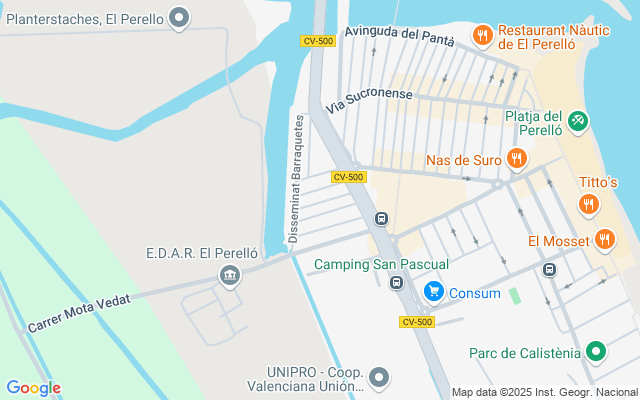The image size is (640, 400).
Task: Open the Google logo link
Action: (33, 388)
